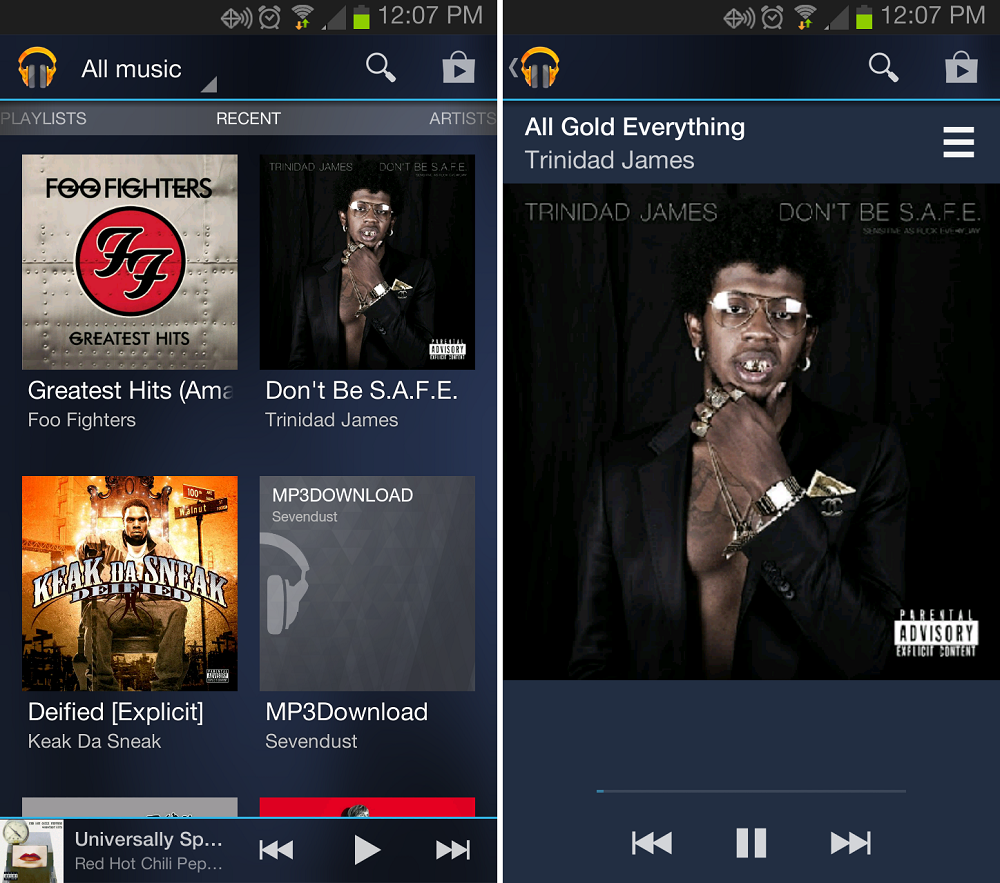Image resolution: width=1000 pixels, height=883 pixels.
Task: Open the All music dropdown
Action: pos(140,69)
